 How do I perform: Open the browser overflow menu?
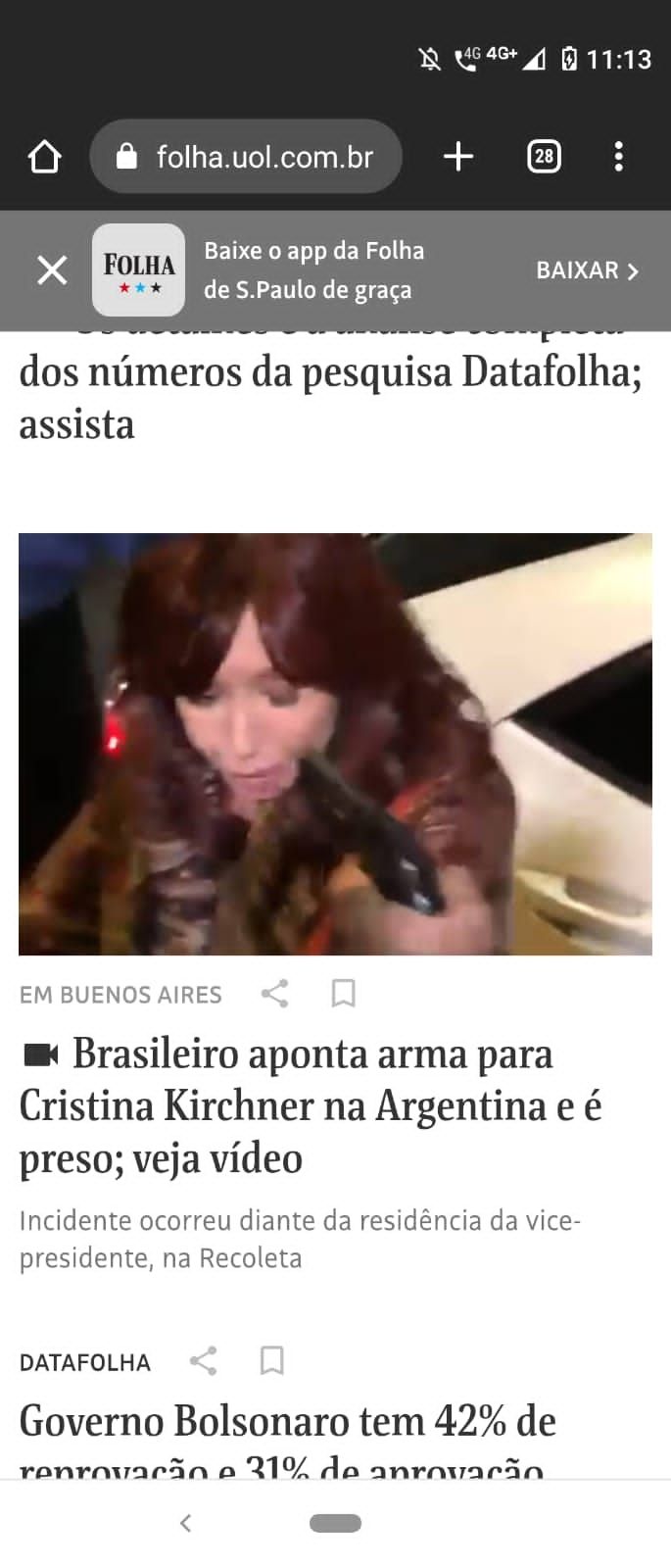618,157
